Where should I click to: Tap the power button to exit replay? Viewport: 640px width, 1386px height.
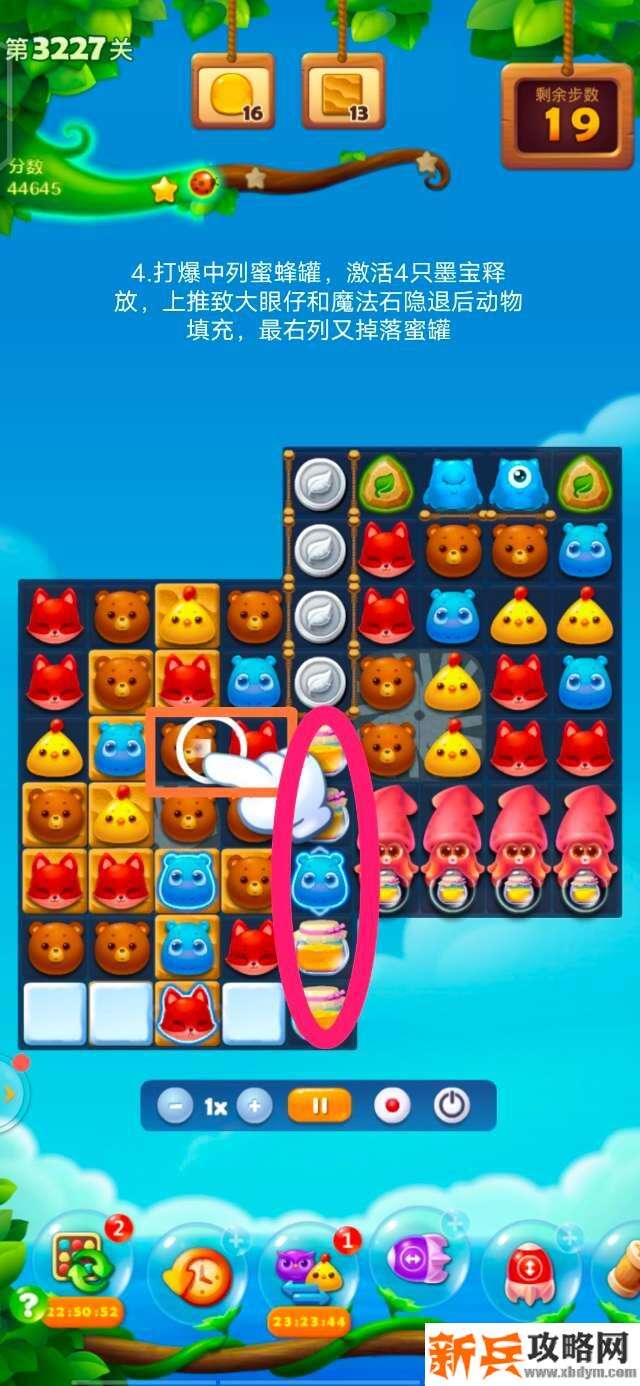click(452, 1107)
